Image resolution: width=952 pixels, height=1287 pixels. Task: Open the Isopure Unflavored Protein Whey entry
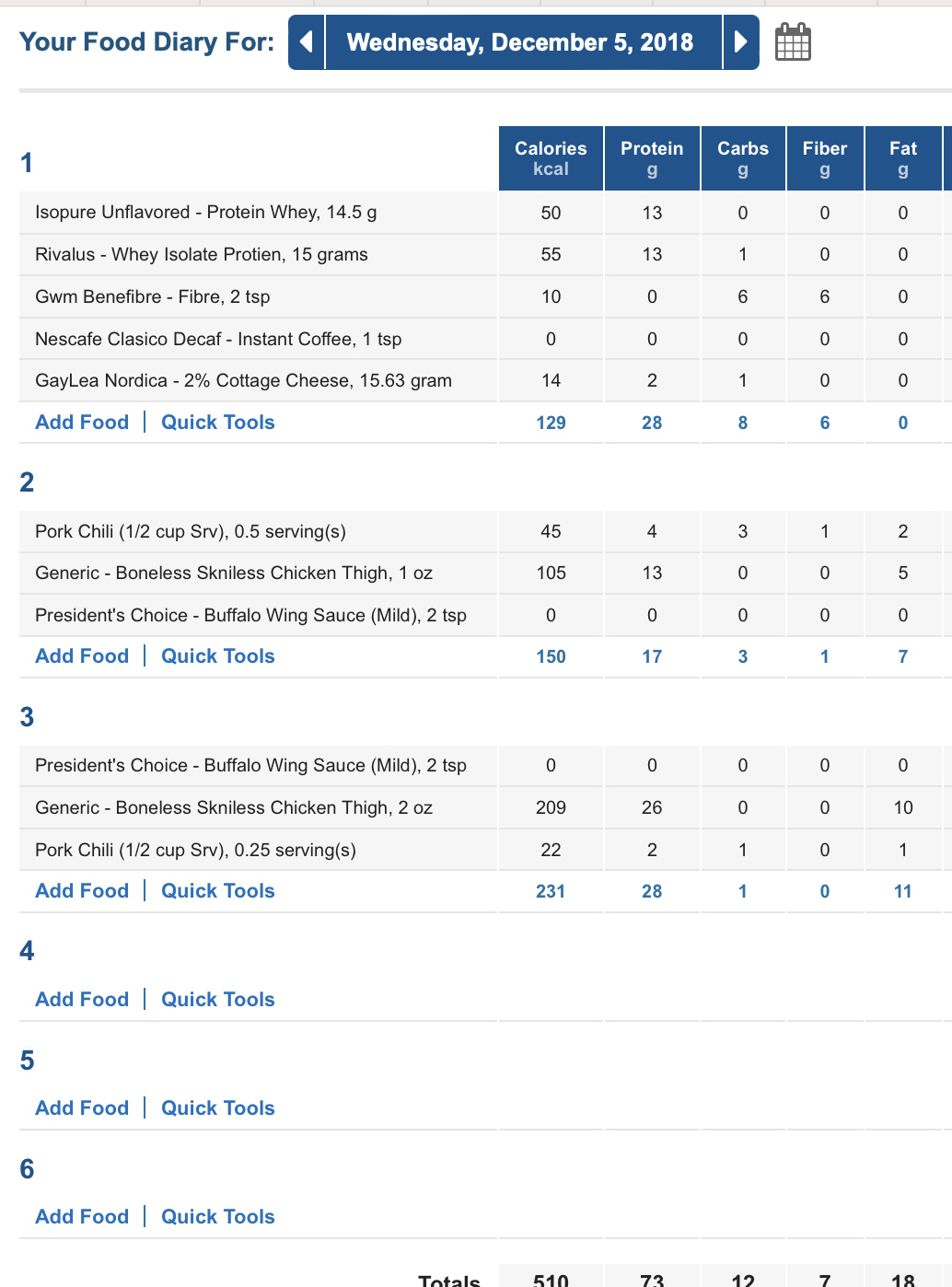(x=206, y=213)
